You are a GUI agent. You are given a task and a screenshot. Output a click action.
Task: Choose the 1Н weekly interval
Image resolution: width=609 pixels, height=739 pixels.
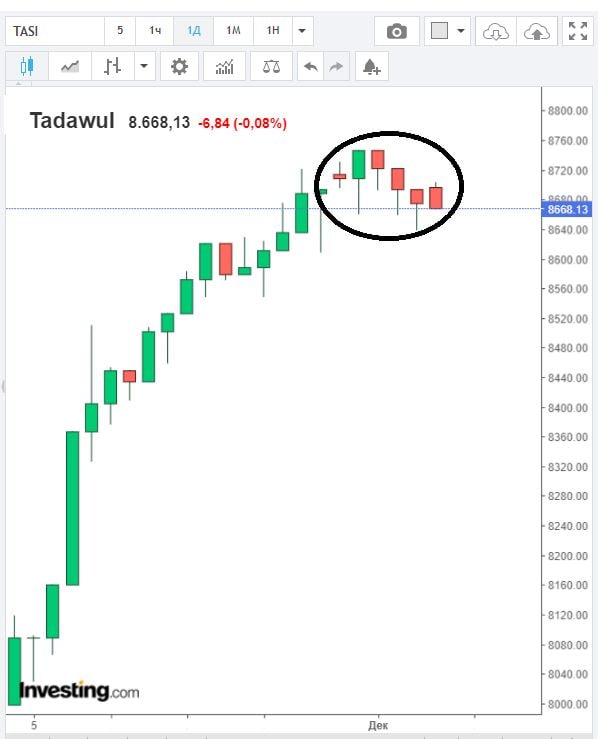(273, 31)
